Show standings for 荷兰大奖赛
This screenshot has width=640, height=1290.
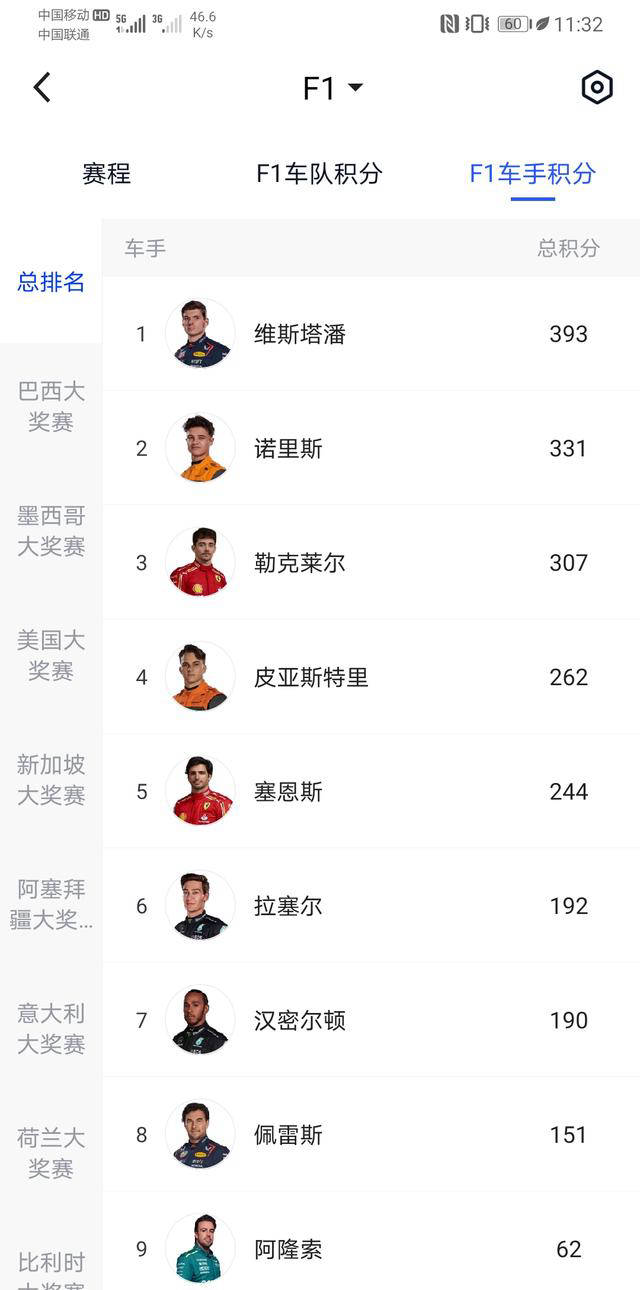[51, 1153]
